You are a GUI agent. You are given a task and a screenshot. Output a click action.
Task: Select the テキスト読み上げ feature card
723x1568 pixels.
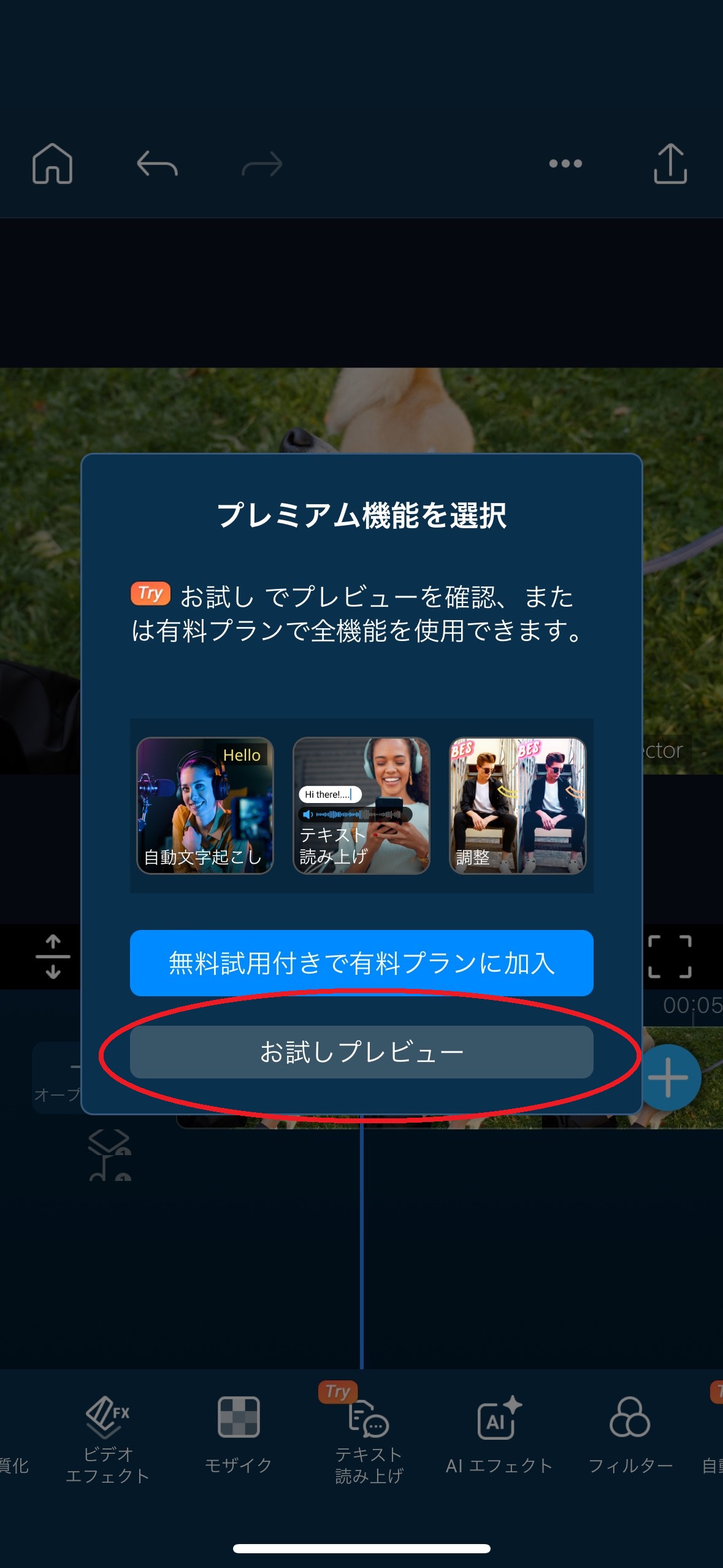tap(361, 805)
